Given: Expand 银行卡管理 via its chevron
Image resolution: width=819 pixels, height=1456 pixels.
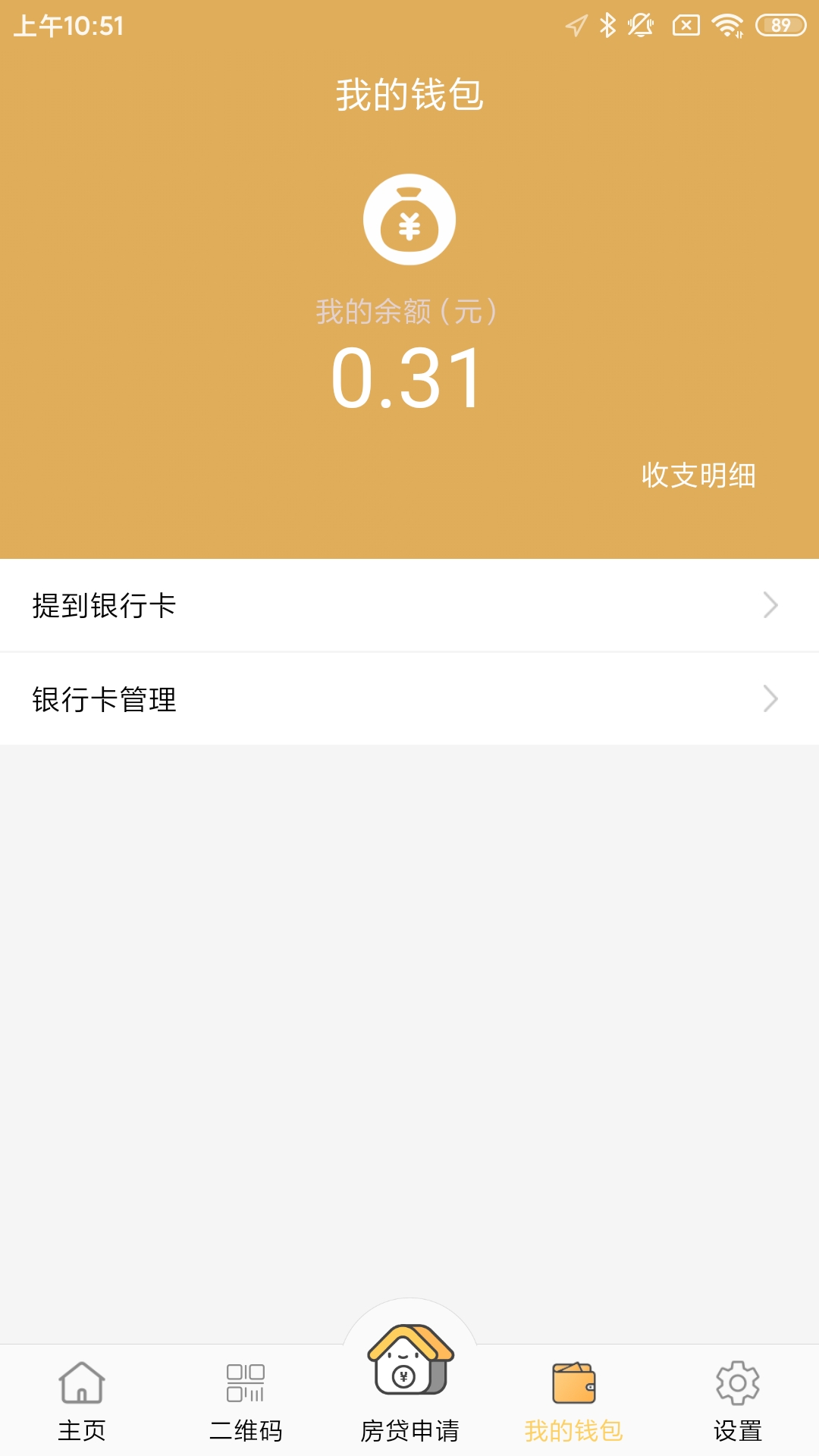Looking at the screenshot, I should coord(772,698).
